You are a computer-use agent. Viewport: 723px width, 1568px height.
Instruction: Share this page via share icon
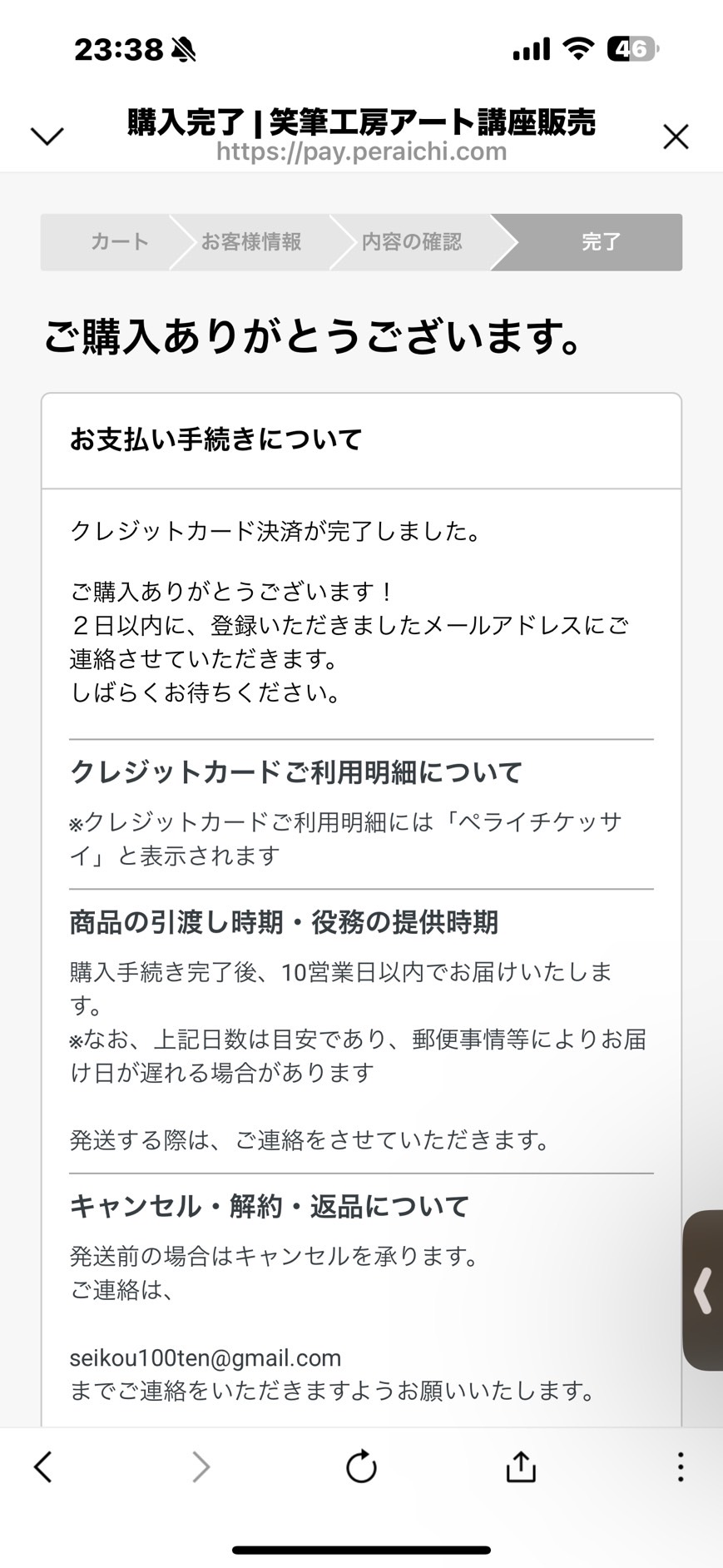[x=521, y=1466]
